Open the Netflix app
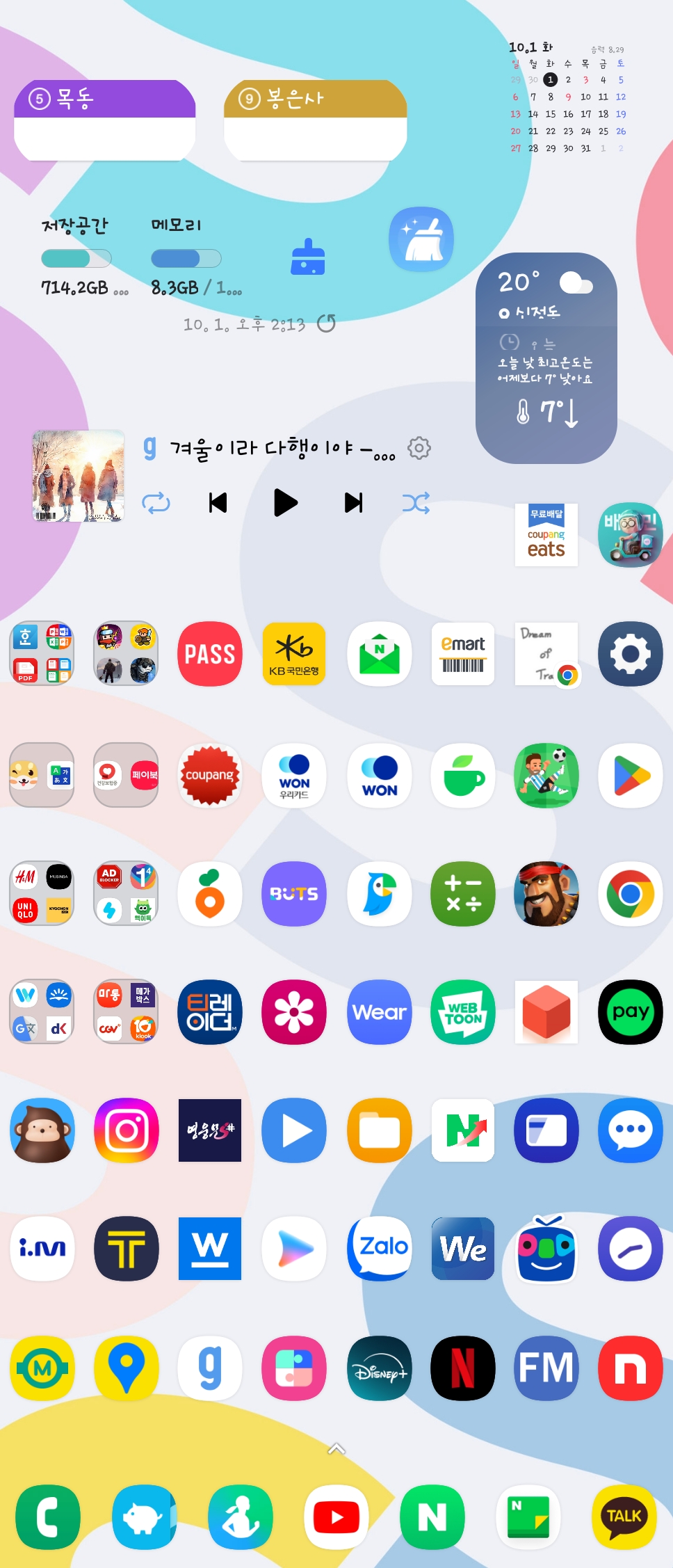 [463, 1368]
